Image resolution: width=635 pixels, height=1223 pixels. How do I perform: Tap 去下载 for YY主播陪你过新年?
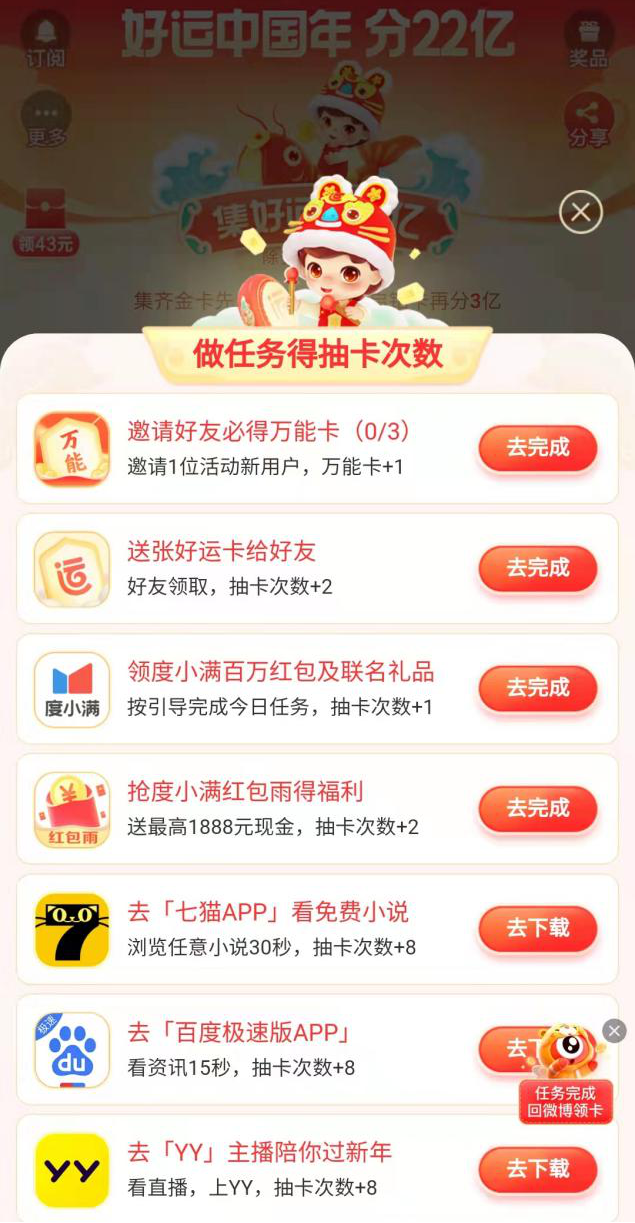pyautogui.click(x=538, y=1168)
